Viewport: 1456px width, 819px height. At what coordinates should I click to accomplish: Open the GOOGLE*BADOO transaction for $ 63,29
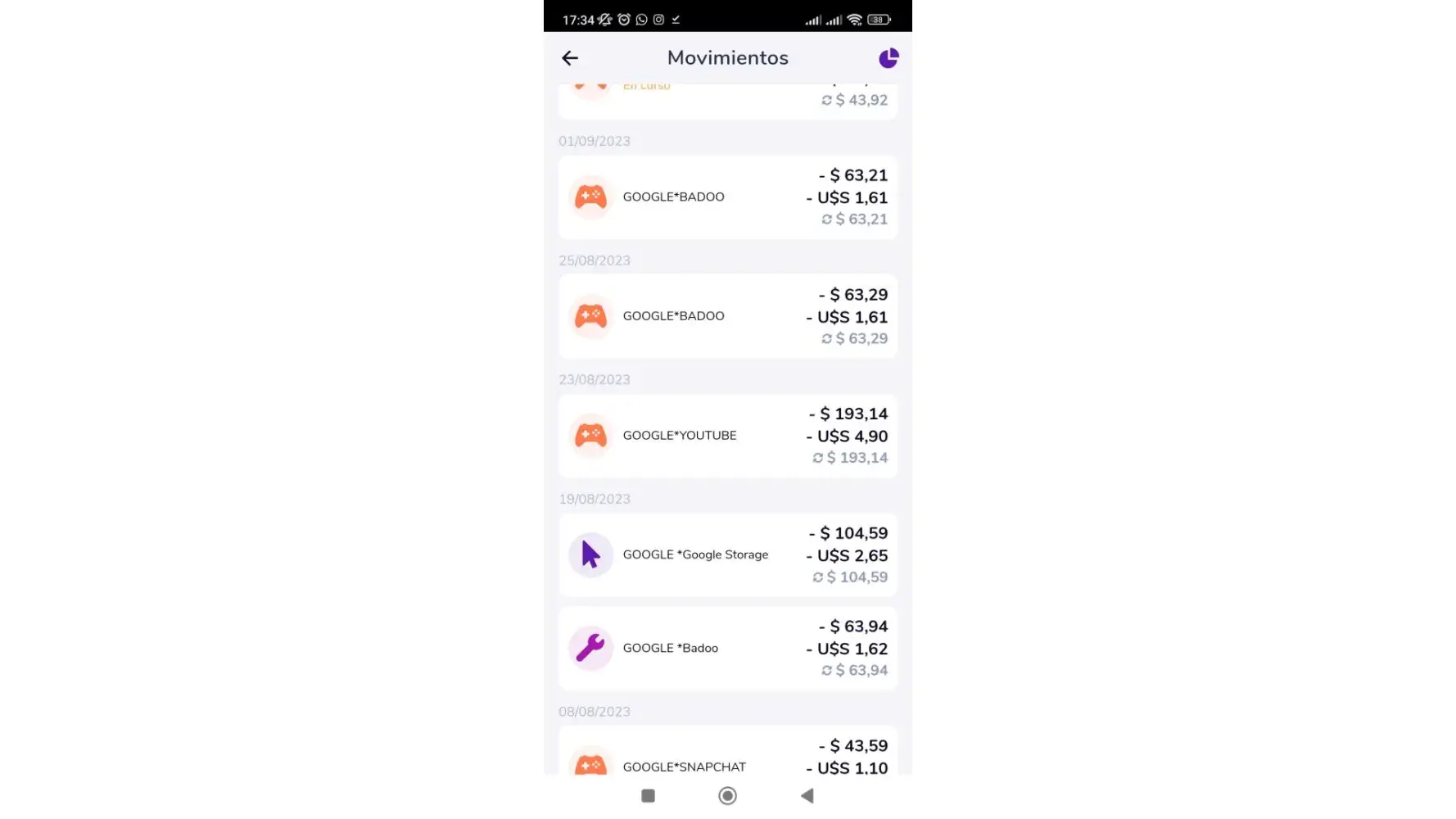[727, 316]
